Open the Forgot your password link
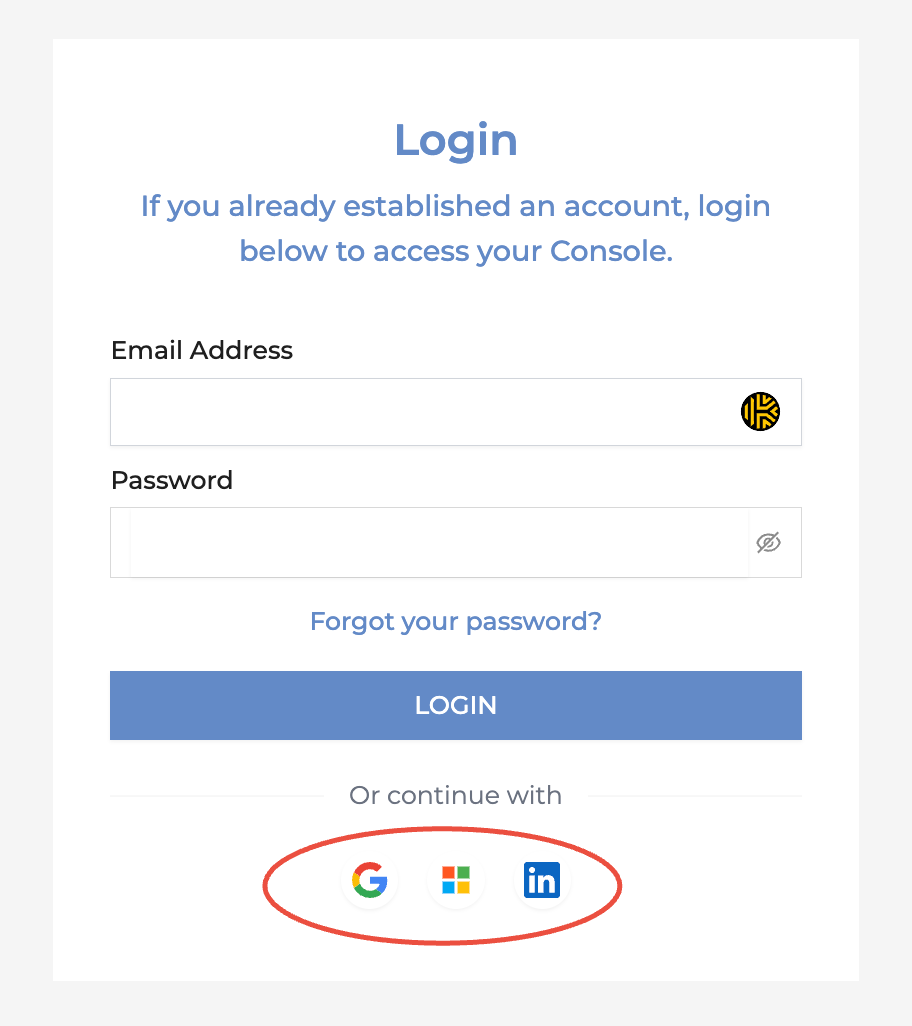Image resolution: width=912 pixels, height=1026 pixels. [x=456, y=621]
